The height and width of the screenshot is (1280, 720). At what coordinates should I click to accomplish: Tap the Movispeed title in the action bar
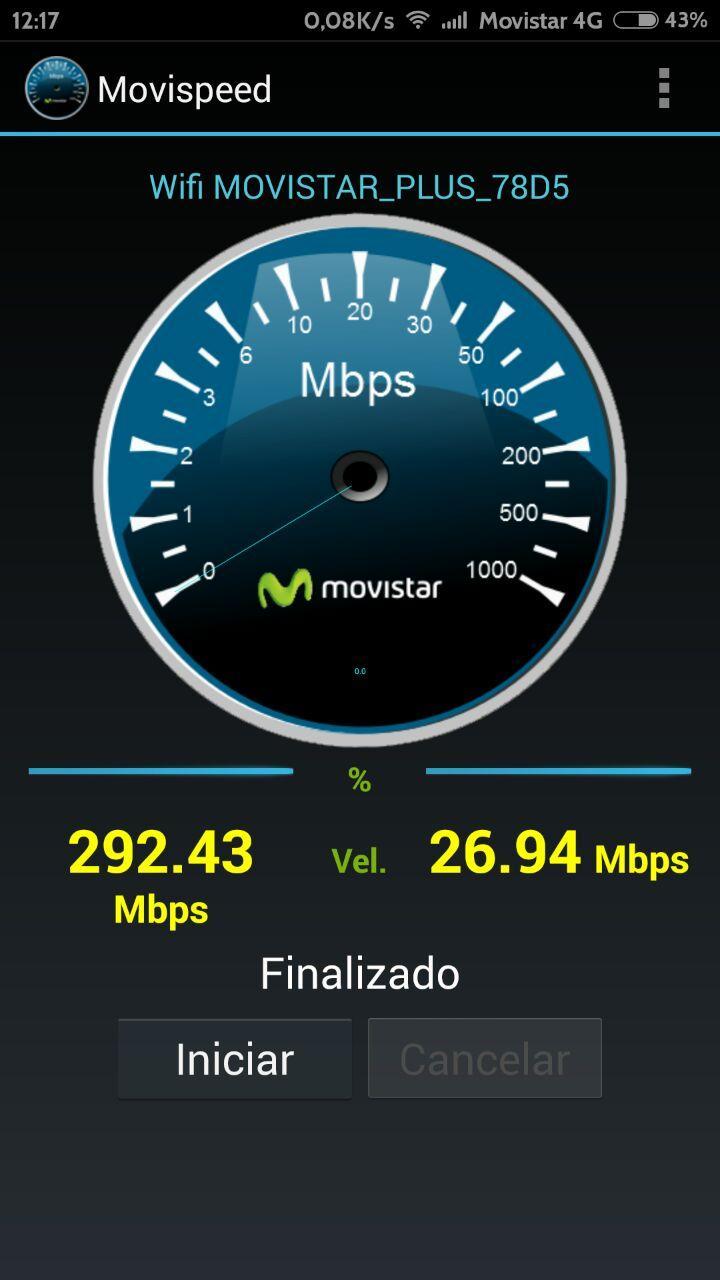tap(183, 88)
